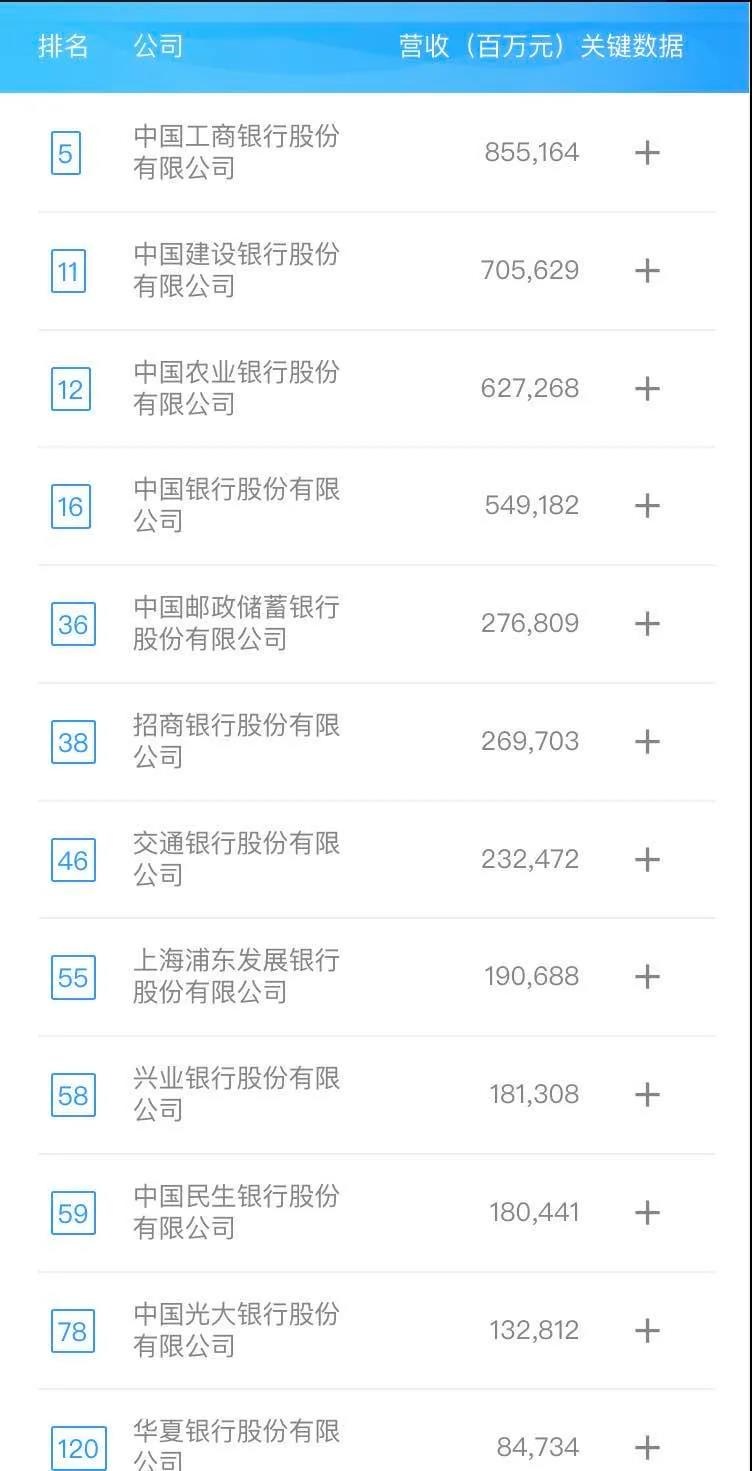
Task: Expand key data for 中国建设银行股份有限公司
Action: click(647, 271)
